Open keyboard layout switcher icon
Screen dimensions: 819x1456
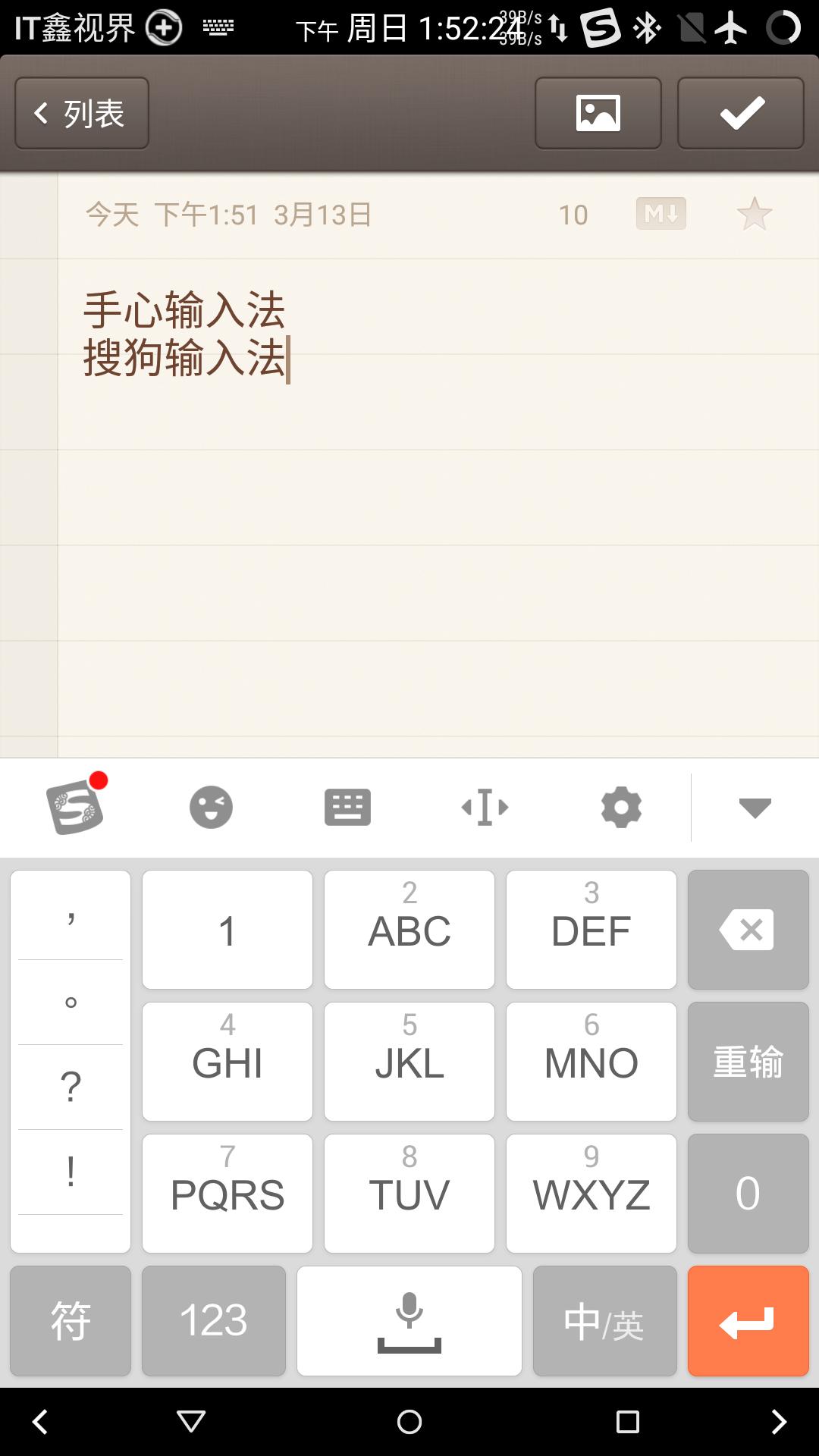[x=347, y=806]
